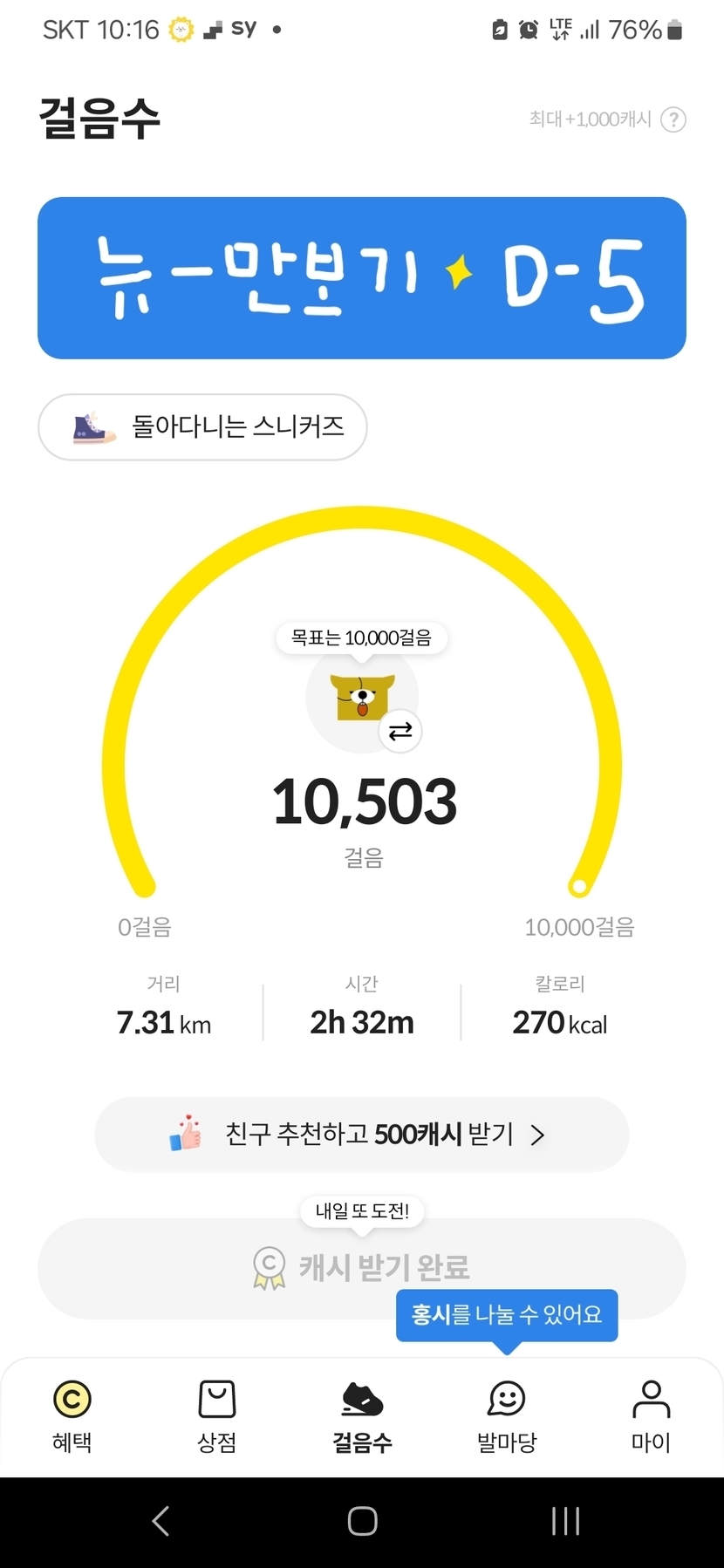Open the help question mark icon

click(x=673, y=119)
